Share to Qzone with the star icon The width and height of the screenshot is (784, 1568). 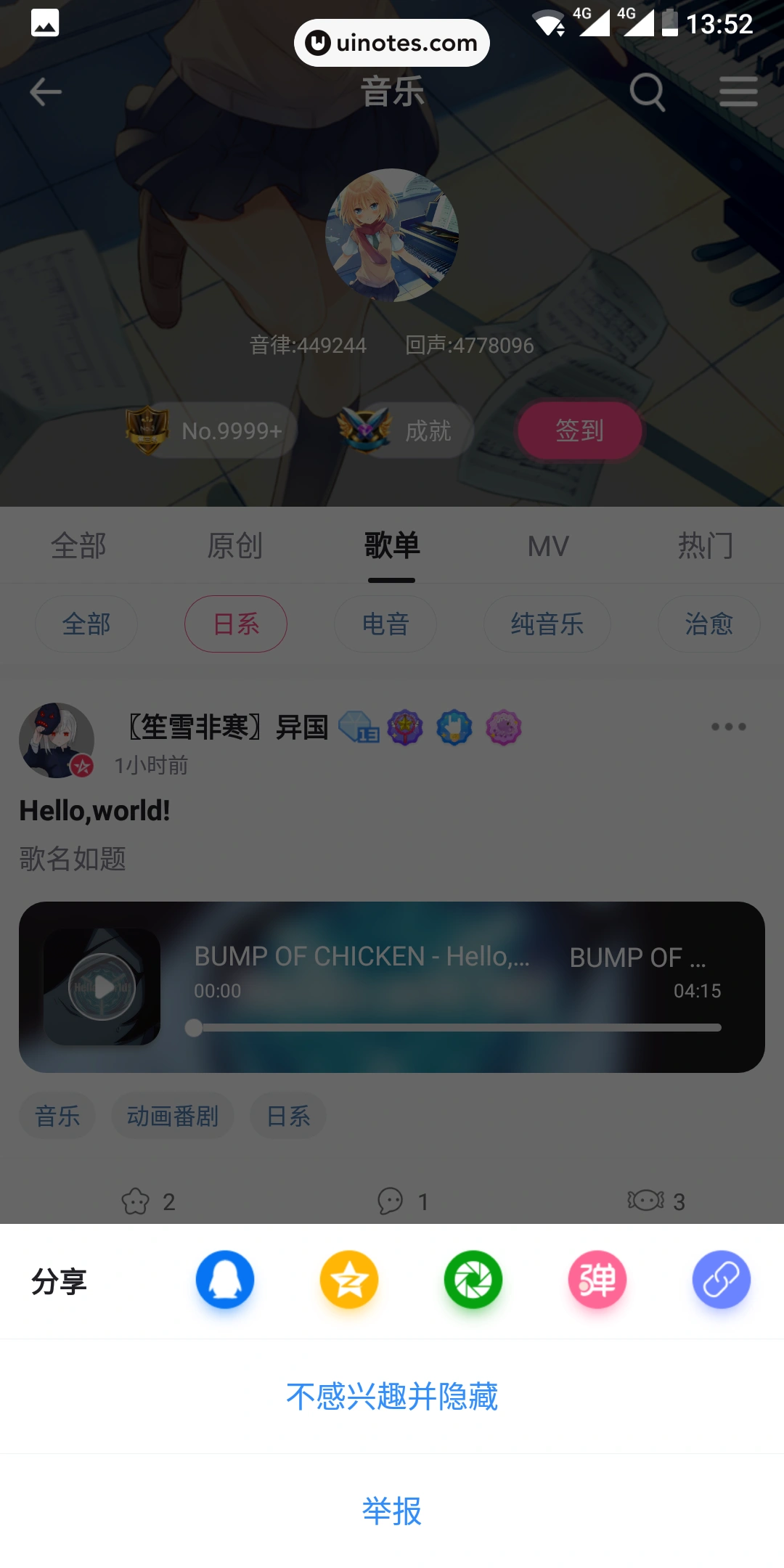coord(349,1280)
